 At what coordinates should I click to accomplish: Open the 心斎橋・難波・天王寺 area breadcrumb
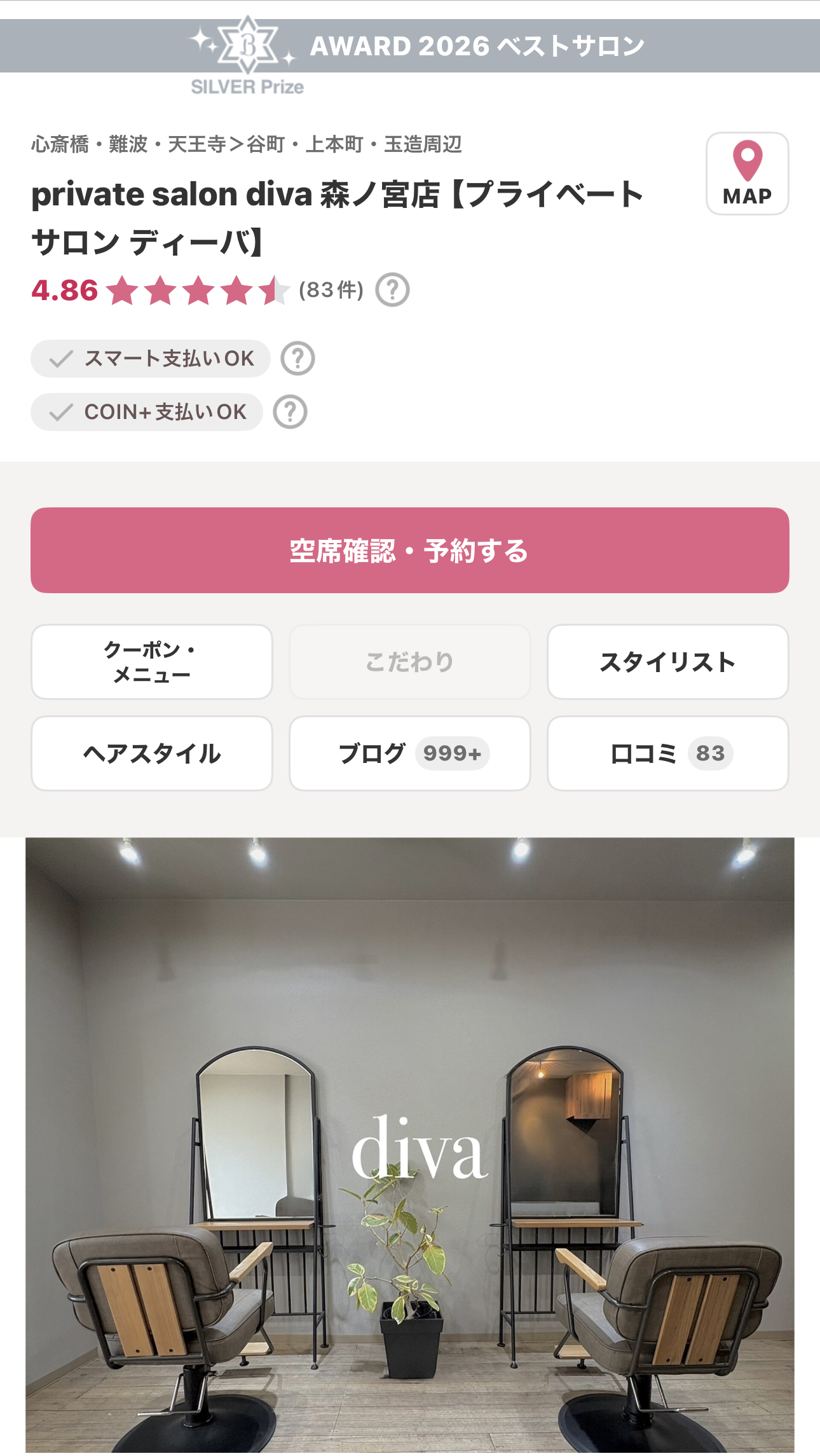coord(128,144)
